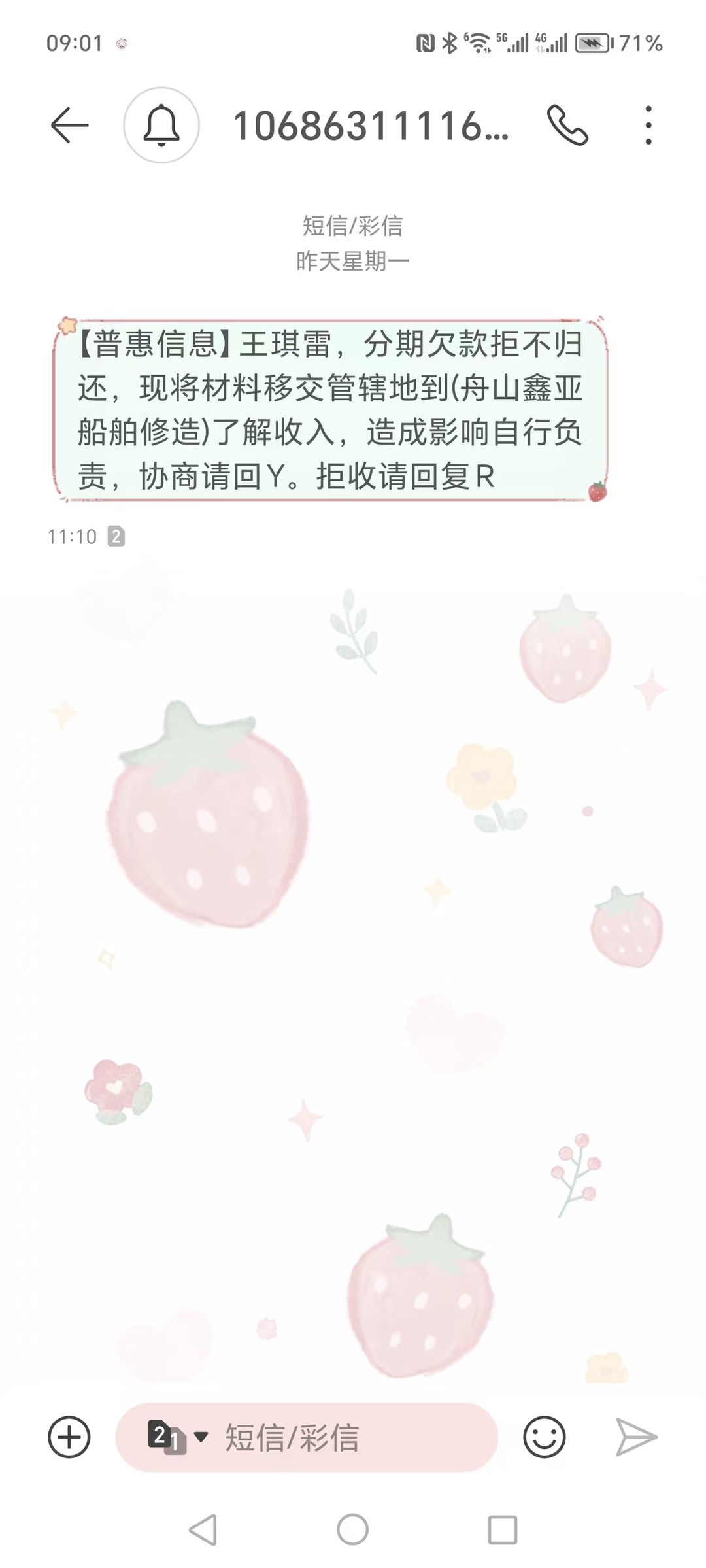This screenshot has height=1568, width=706.
Task: Tap the 普惠信息 message bubble
Action: [x=331, y=410]
